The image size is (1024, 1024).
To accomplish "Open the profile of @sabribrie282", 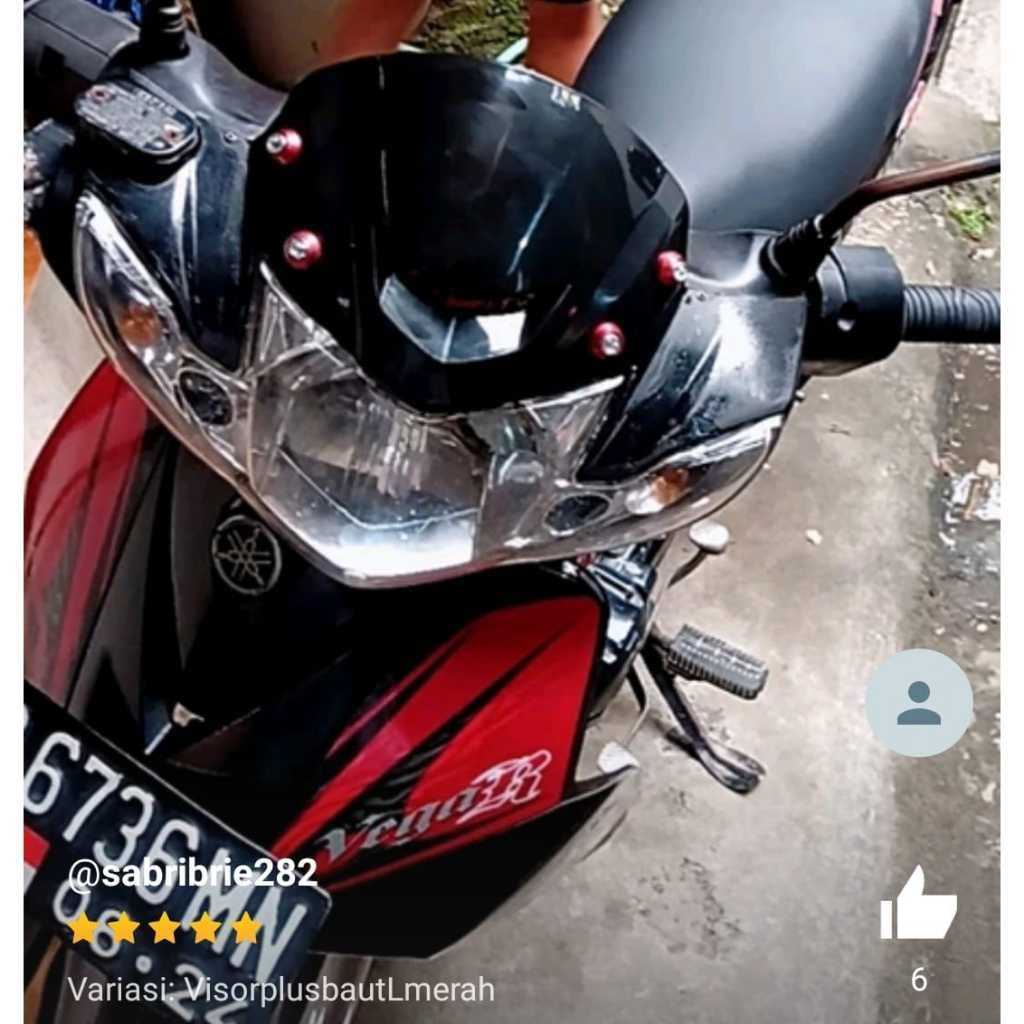I will tap(192, 873).
